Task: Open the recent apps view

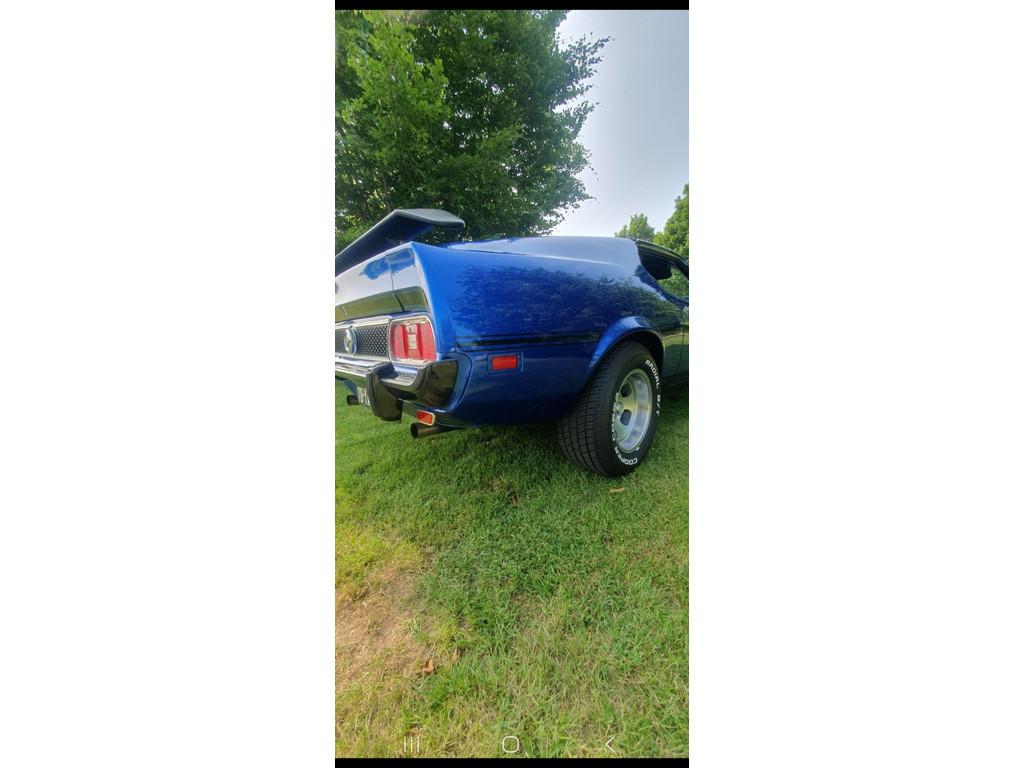Action: point(411,744)
